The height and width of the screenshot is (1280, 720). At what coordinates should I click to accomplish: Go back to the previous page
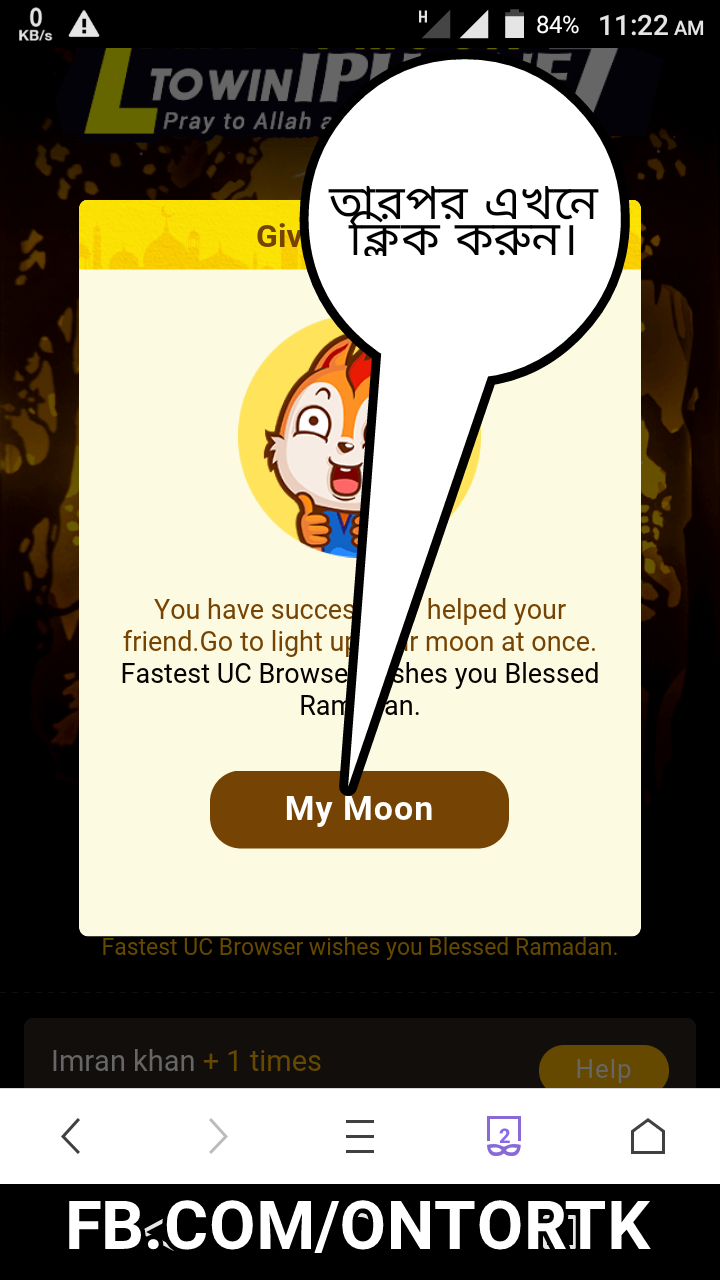pyautogui.click(x=71, y=1136)
